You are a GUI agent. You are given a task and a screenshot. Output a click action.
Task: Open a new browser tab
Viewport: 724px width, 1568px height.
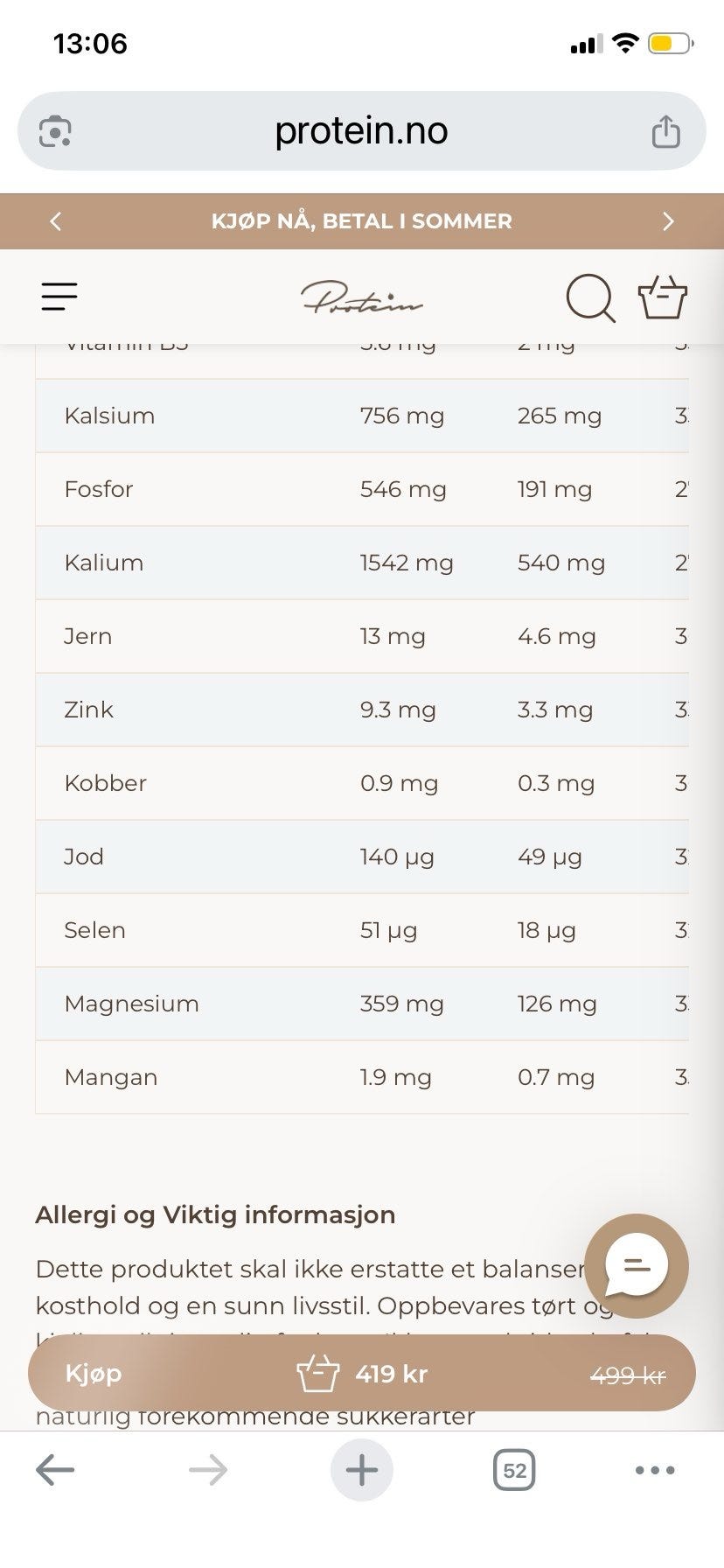tap(361, 1470)
